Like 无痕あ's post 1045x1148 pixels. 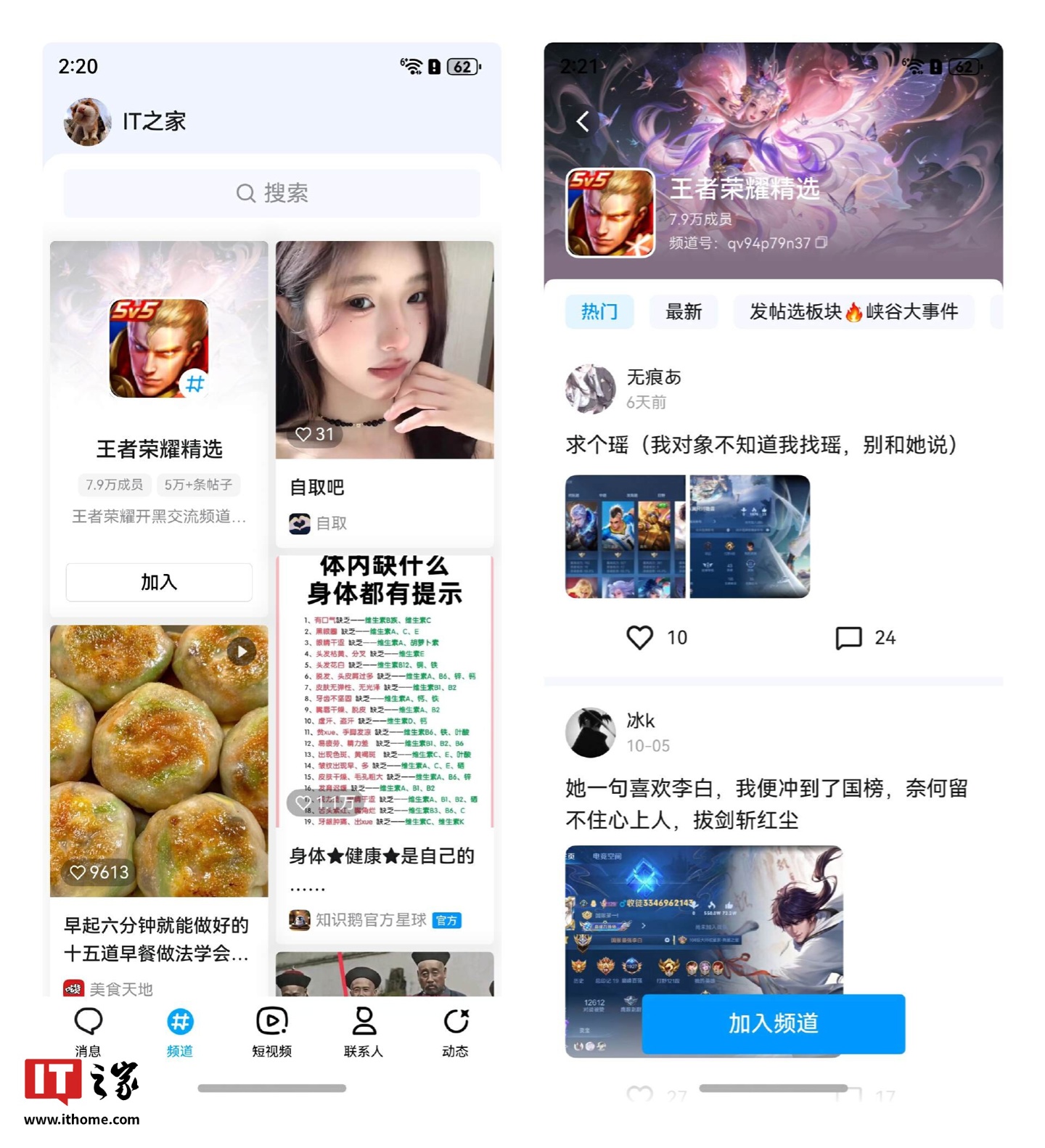[640, 637]
